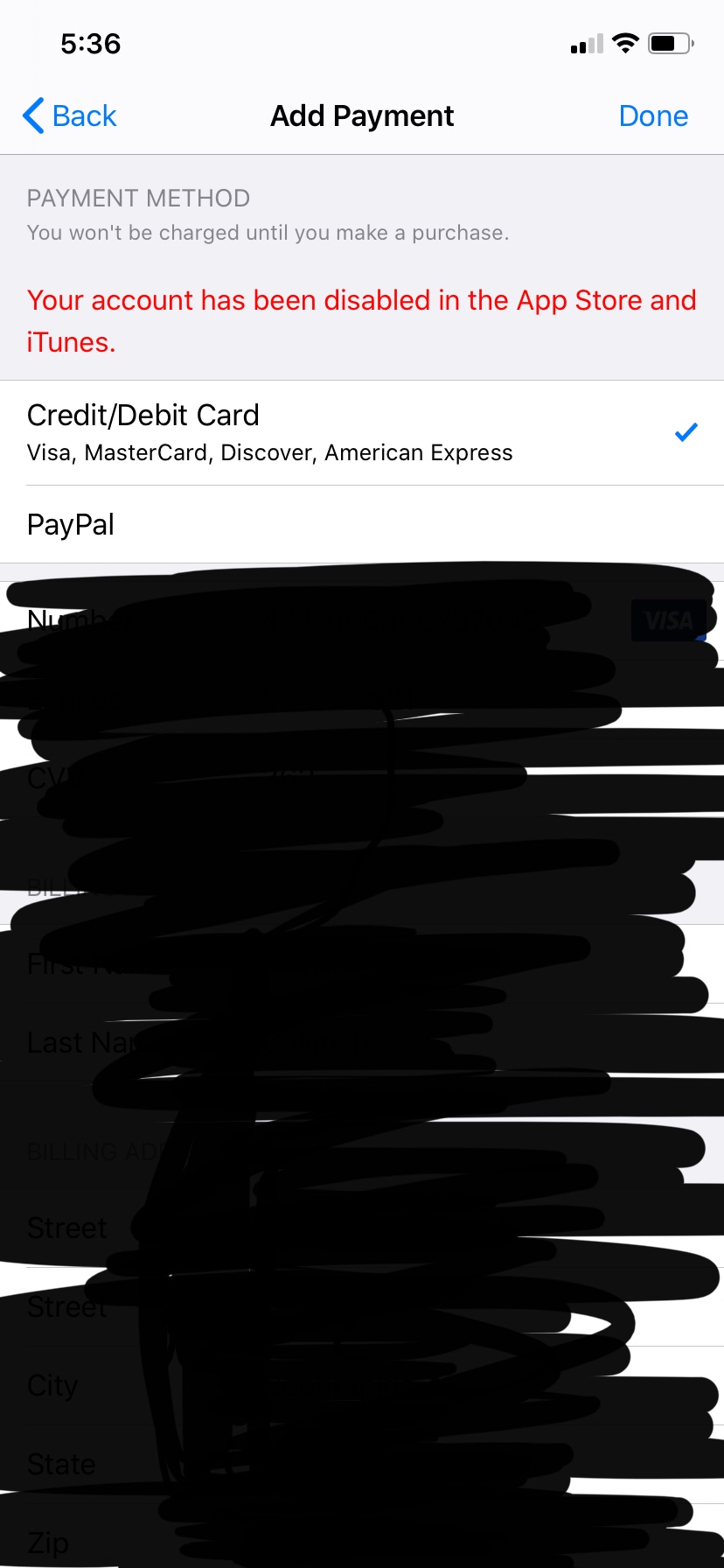The width and height of the screenshot is (724, 1568).
Task: Tap Done to save payment info
Action: (653, 115)
